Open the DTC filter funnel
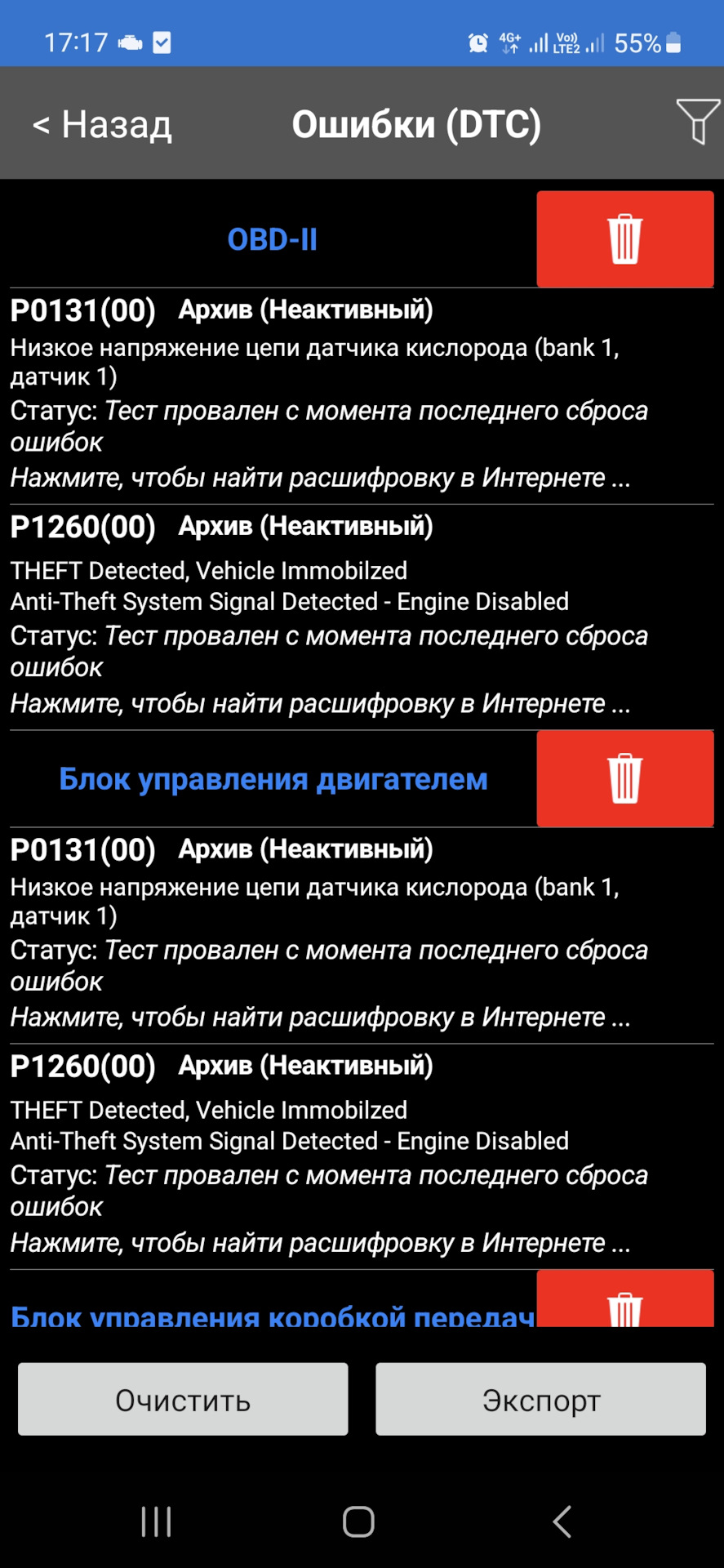724x1568 pixels. 698,121
